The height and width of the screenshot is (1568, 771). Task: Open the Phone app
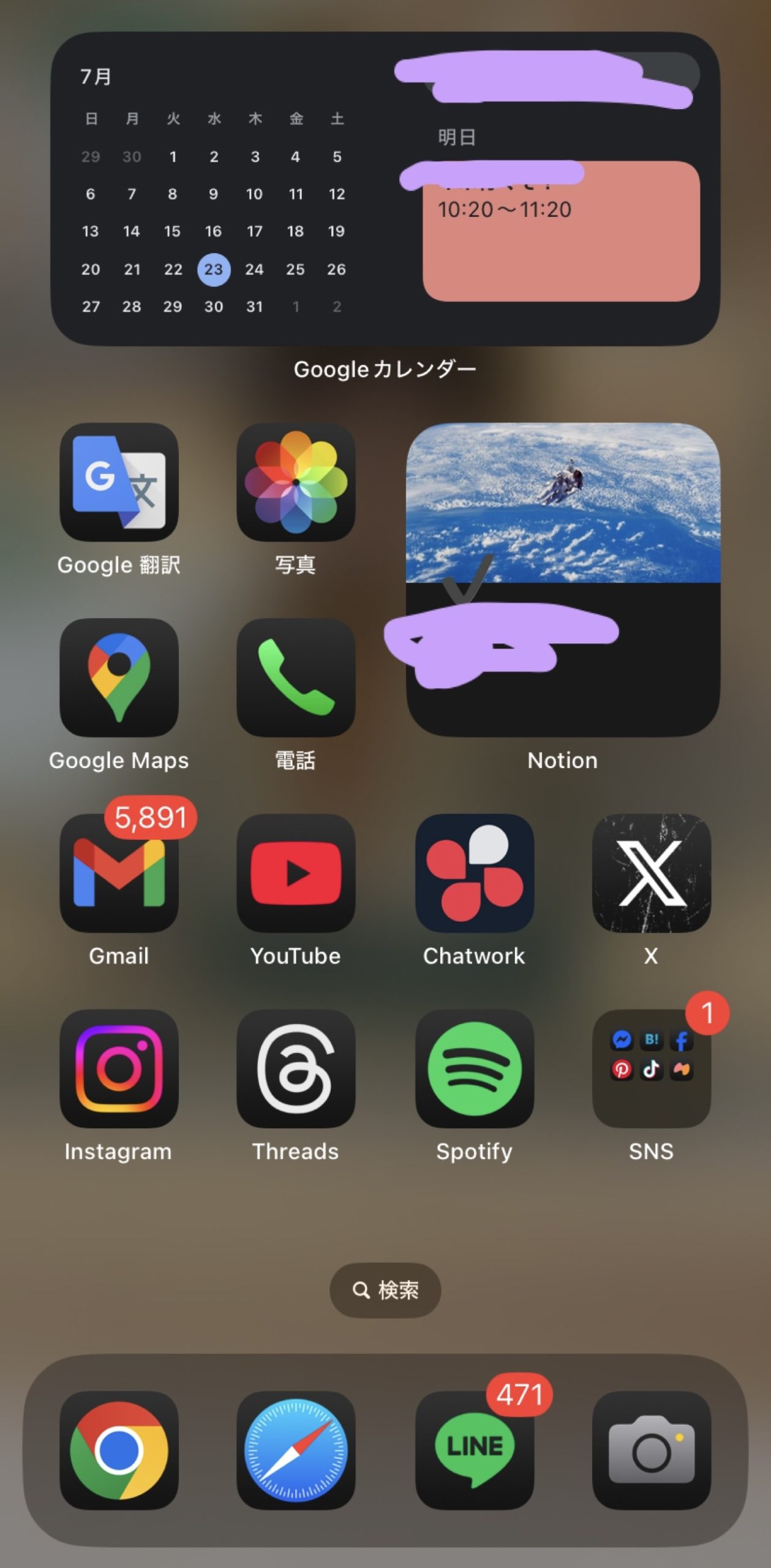coord(296,677)
